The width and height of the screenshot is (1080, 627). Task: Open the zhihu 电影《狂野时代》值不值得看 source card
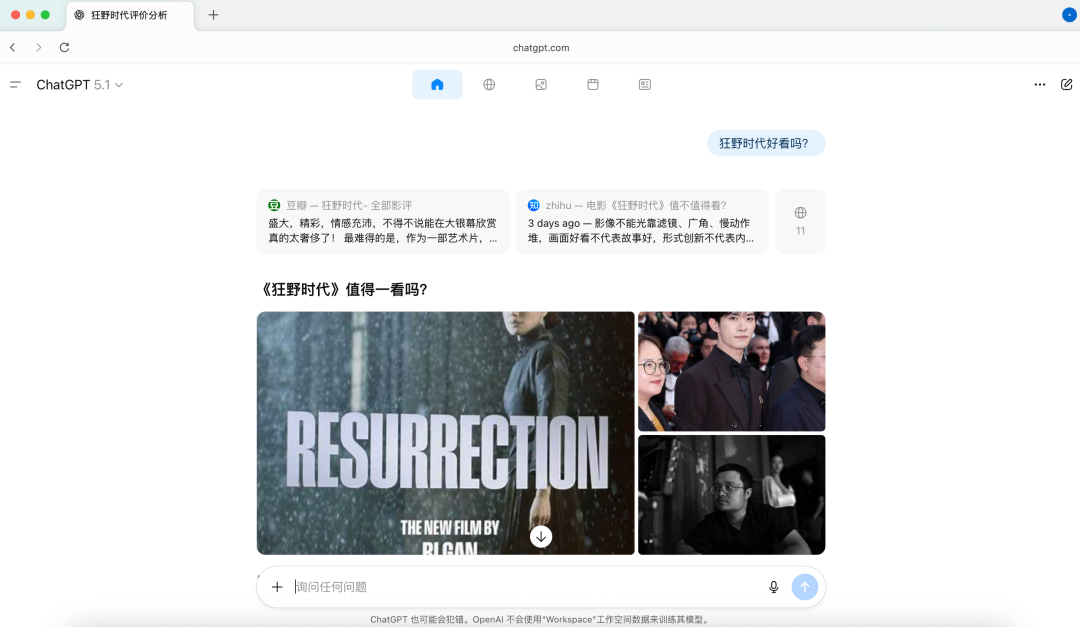coord(642,221)
